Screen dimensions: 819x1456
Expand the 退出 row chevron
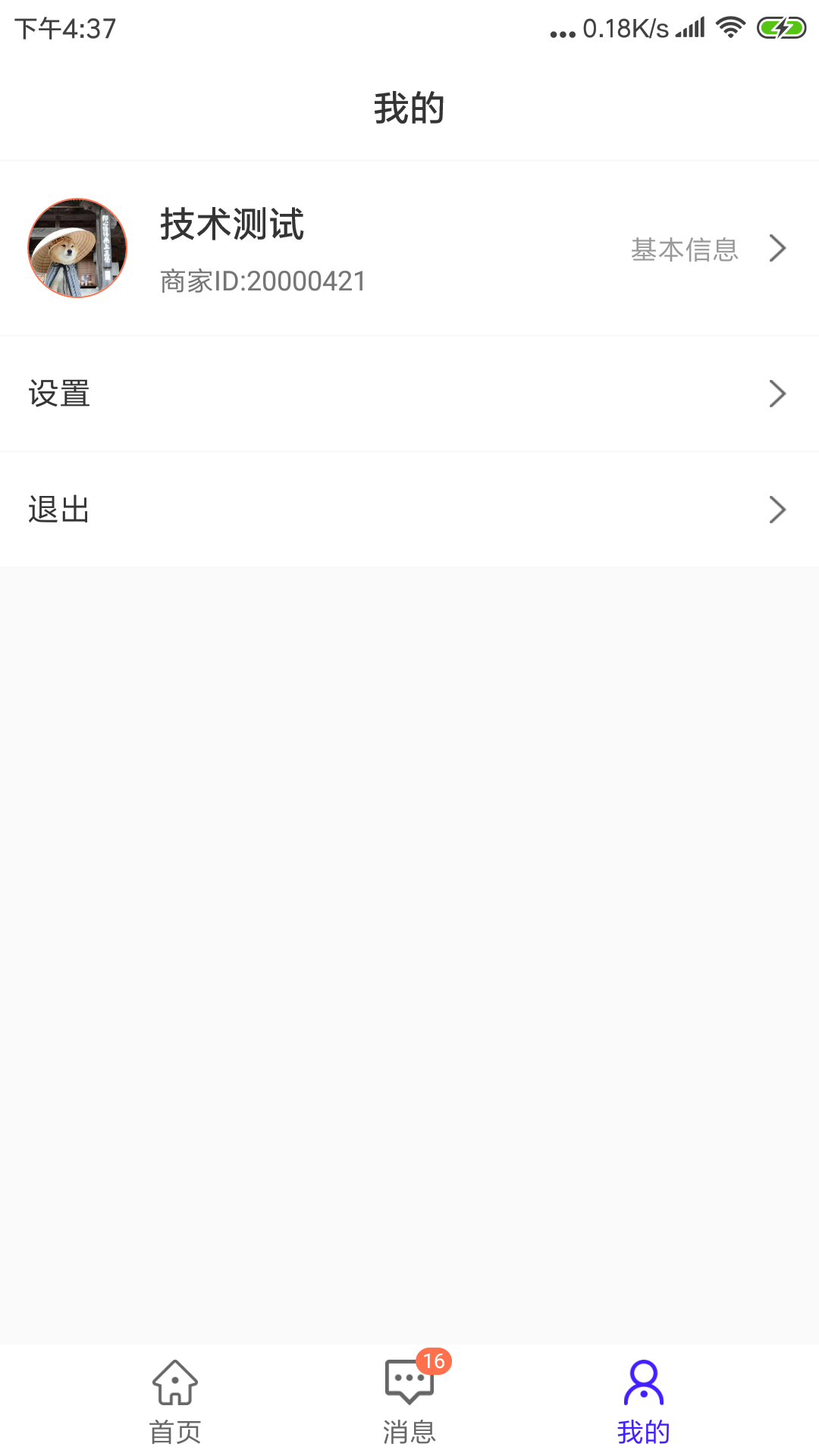click(777, 509)
